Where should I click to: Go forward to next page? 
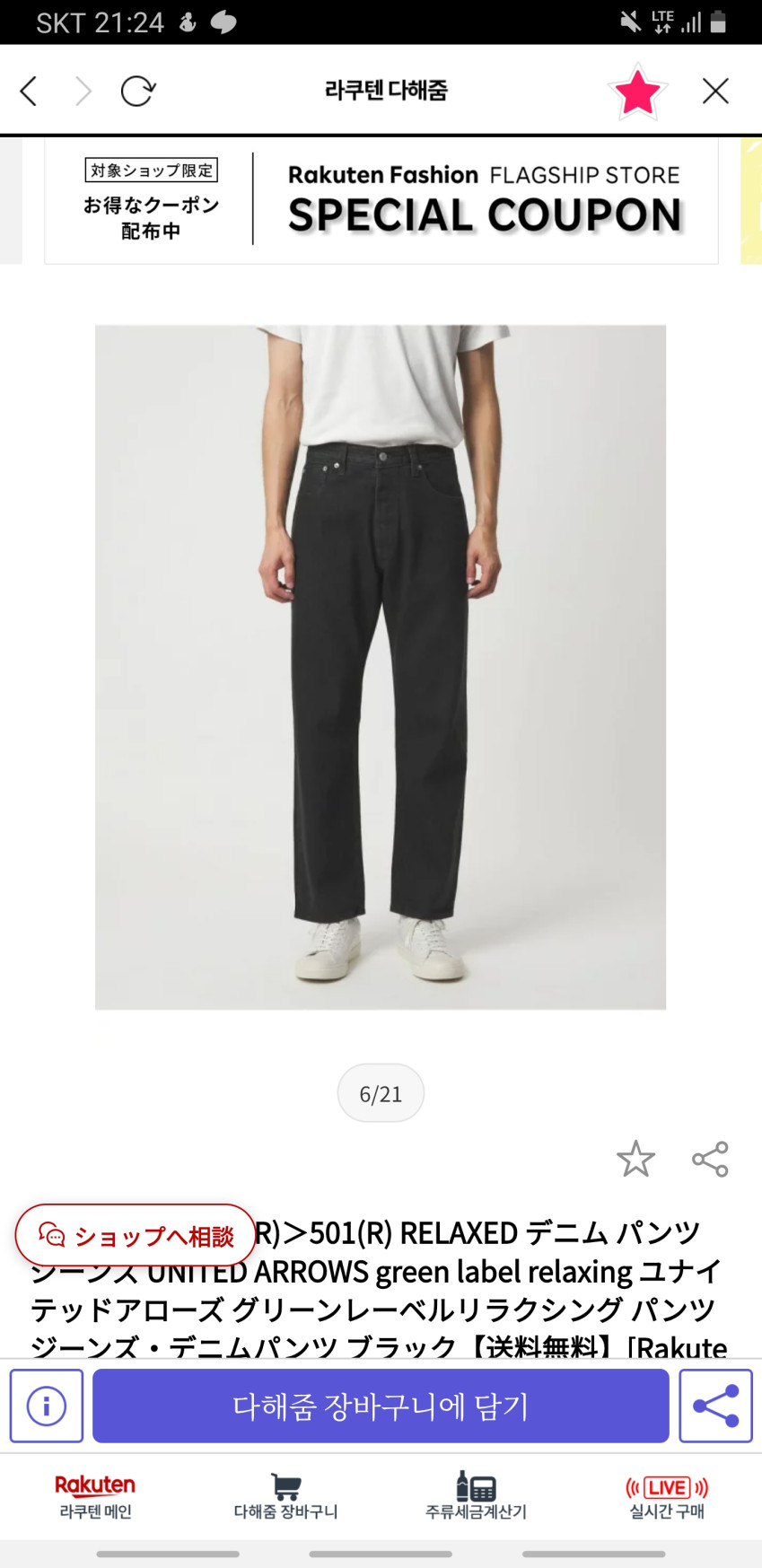coord(83,91)
